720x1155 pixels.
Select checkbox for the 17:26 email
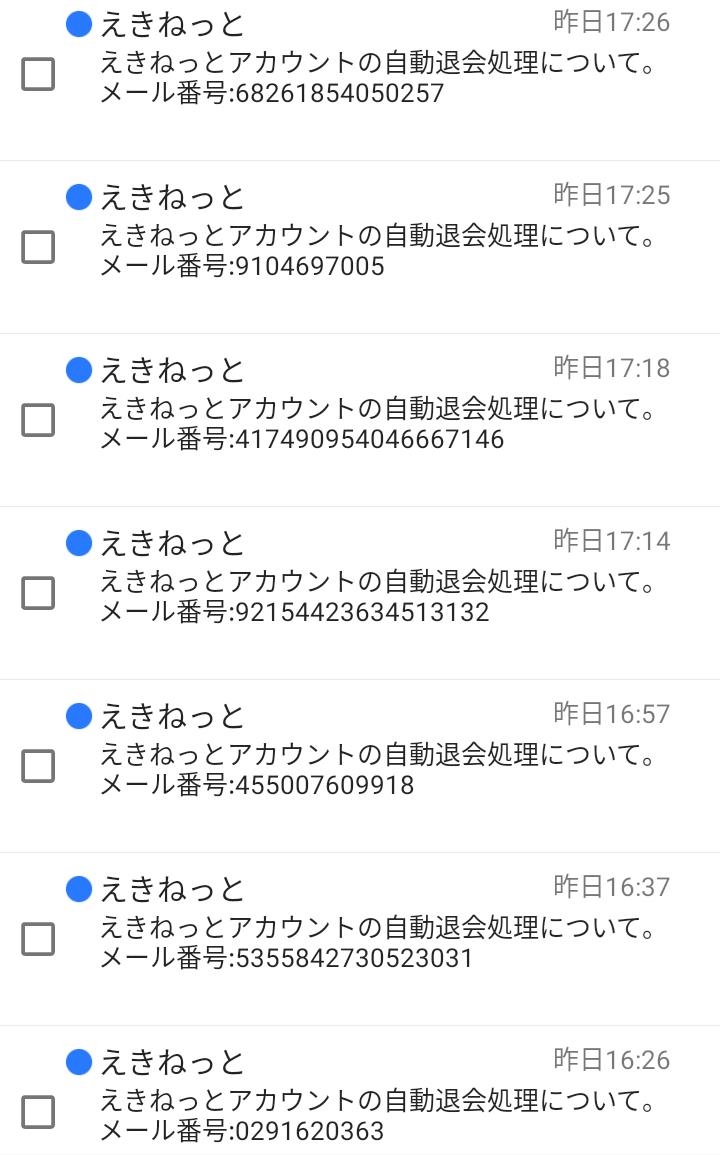38,74
